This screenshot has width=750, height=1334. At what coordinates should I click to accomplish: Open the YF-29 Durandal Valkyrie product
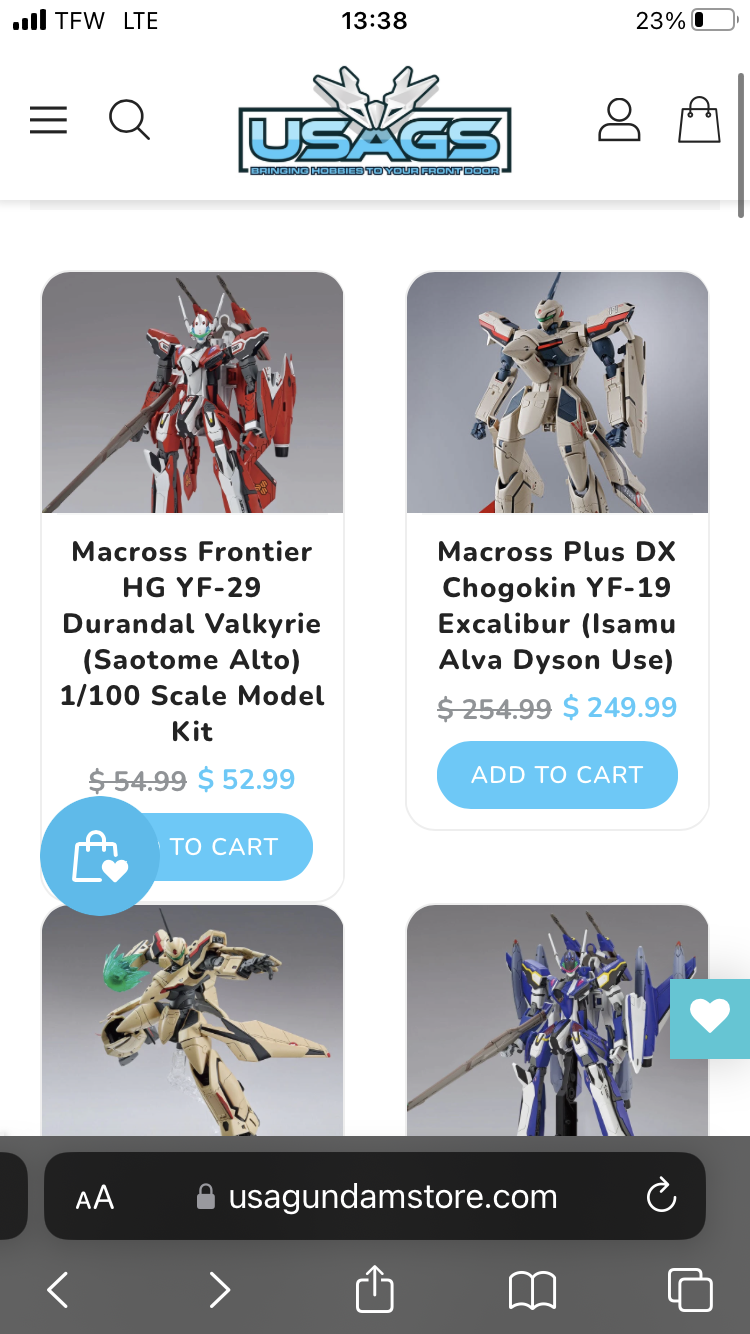192,641
